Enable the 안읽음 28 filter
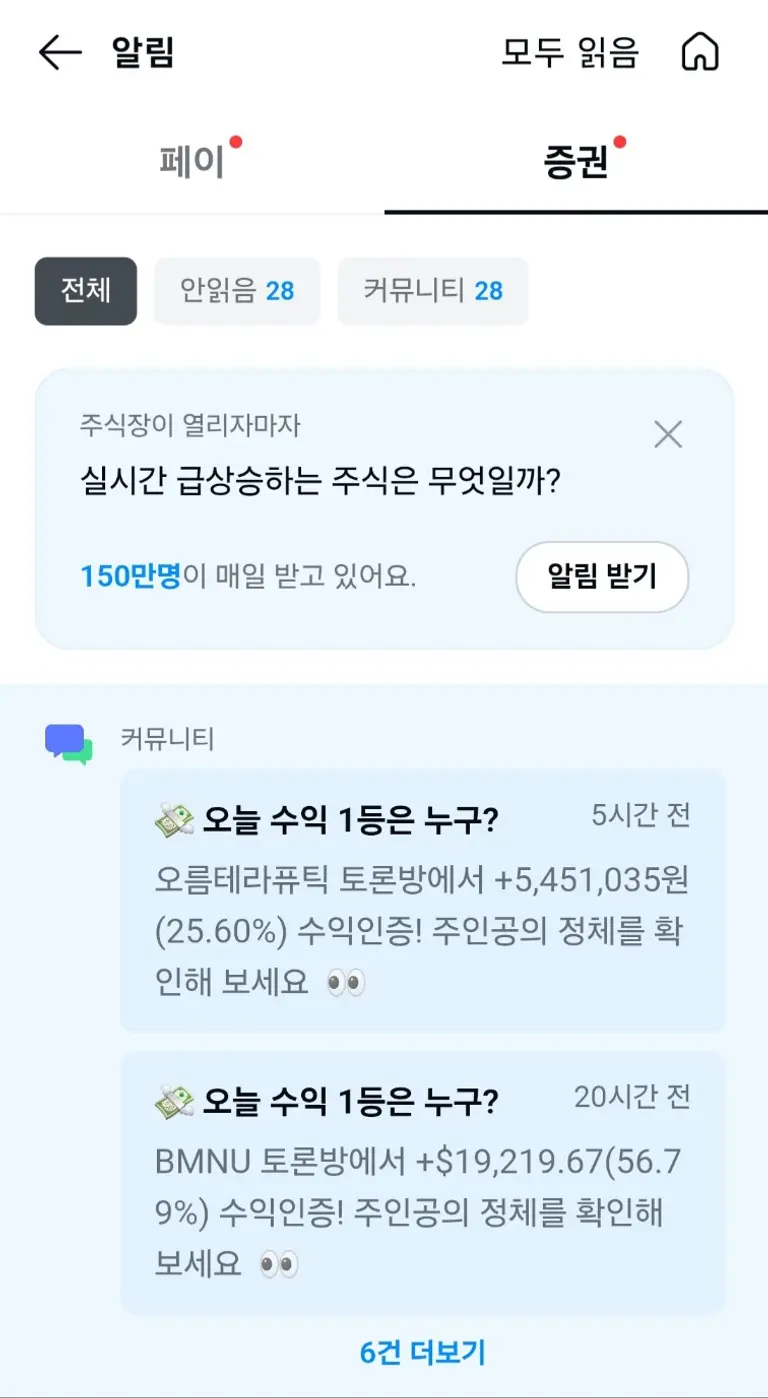Viewport: 768px width, 1398px height. point(237,290)
